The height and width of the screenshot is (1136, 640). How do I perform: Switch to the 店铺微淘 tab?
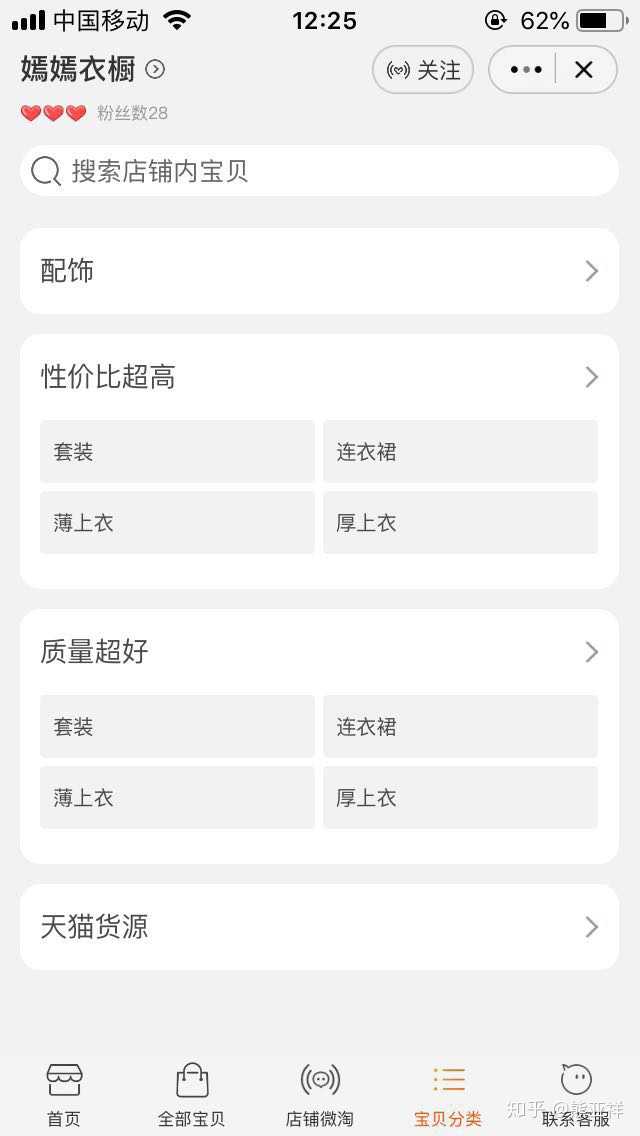pos(320,1095)
